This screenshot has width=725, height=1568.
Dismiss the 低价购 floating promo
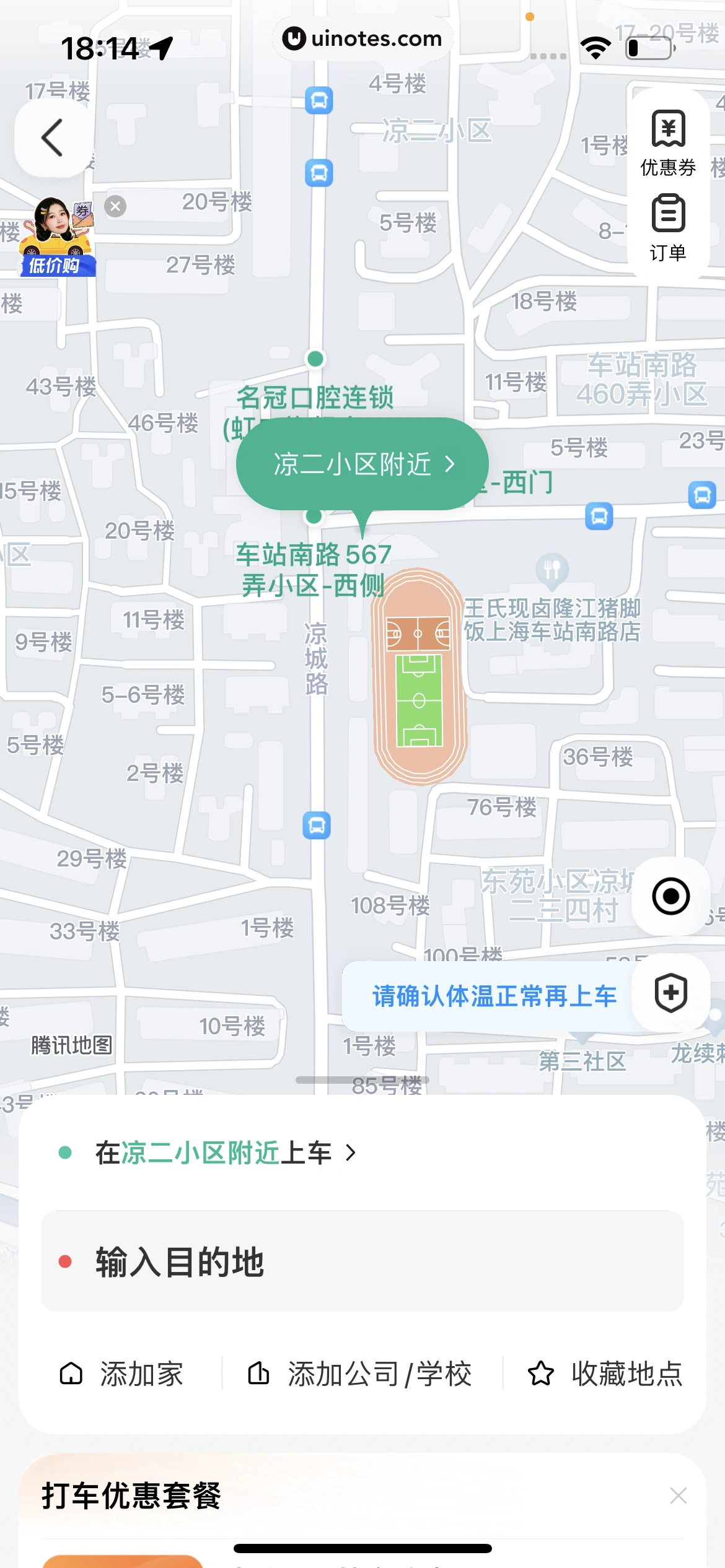point(115,206)
